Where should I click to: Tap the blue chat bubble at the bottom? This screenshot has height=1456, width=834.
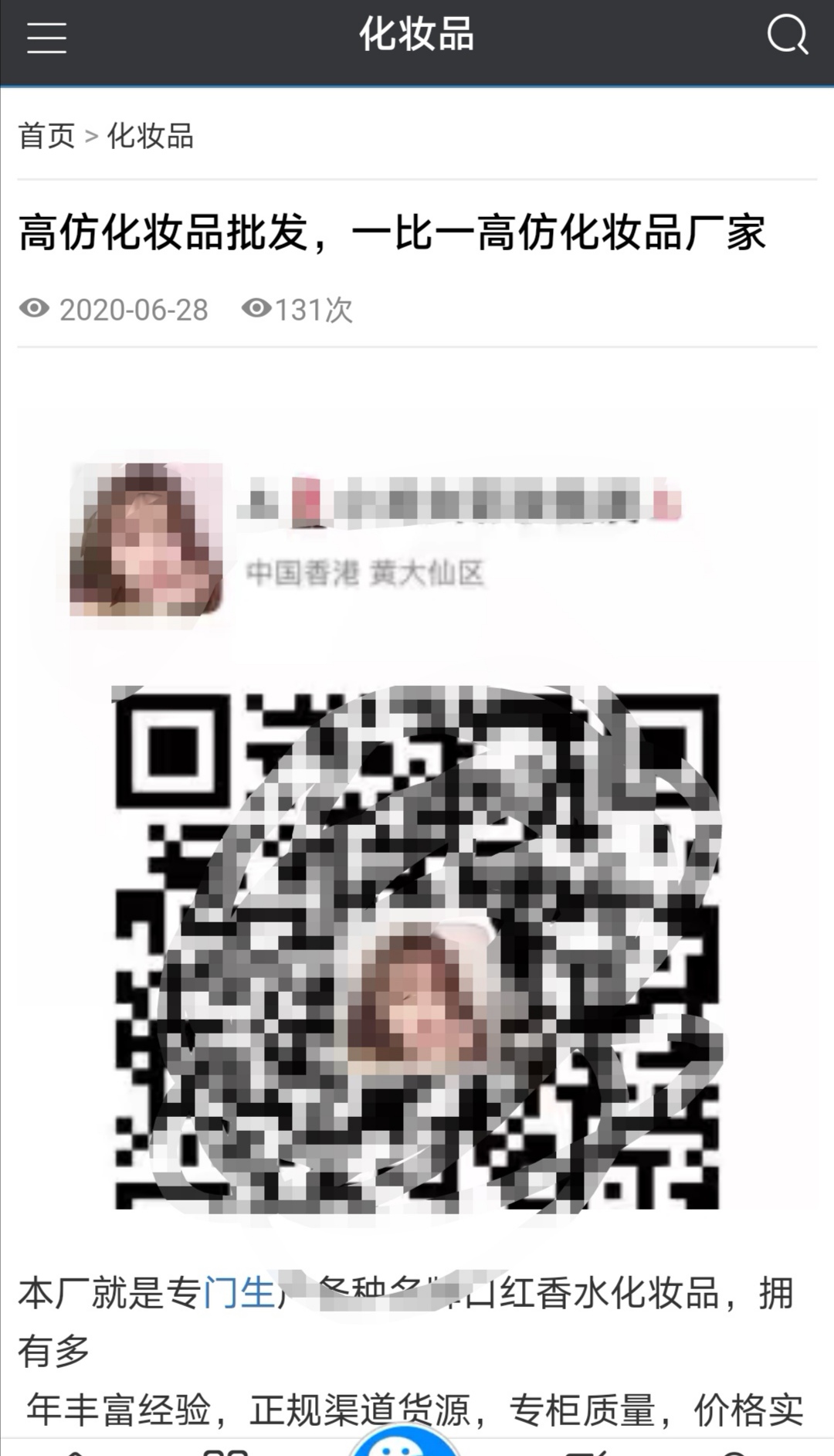click(405, 1443)
